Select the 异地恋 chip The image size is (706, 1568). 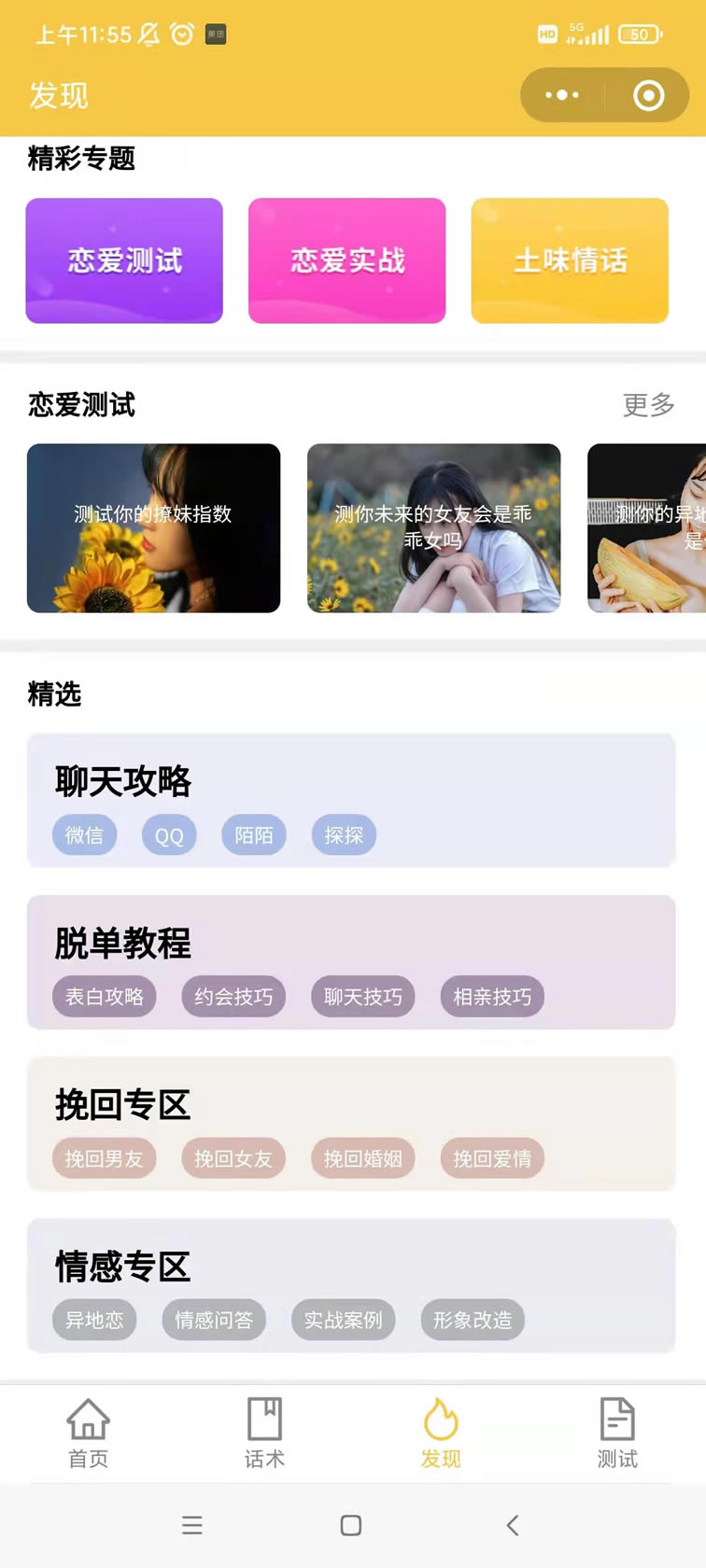(94, 1320)
